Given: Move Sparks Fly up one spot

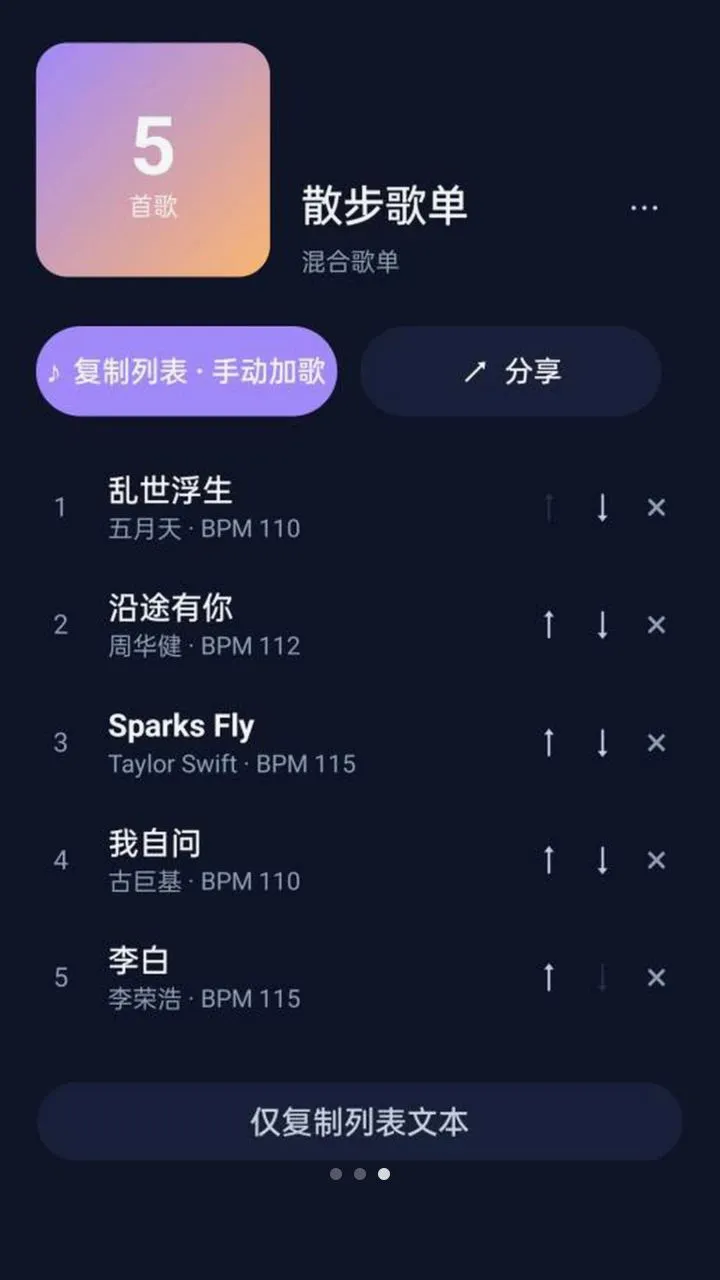Looking at the screenshot, I should 548,743.
